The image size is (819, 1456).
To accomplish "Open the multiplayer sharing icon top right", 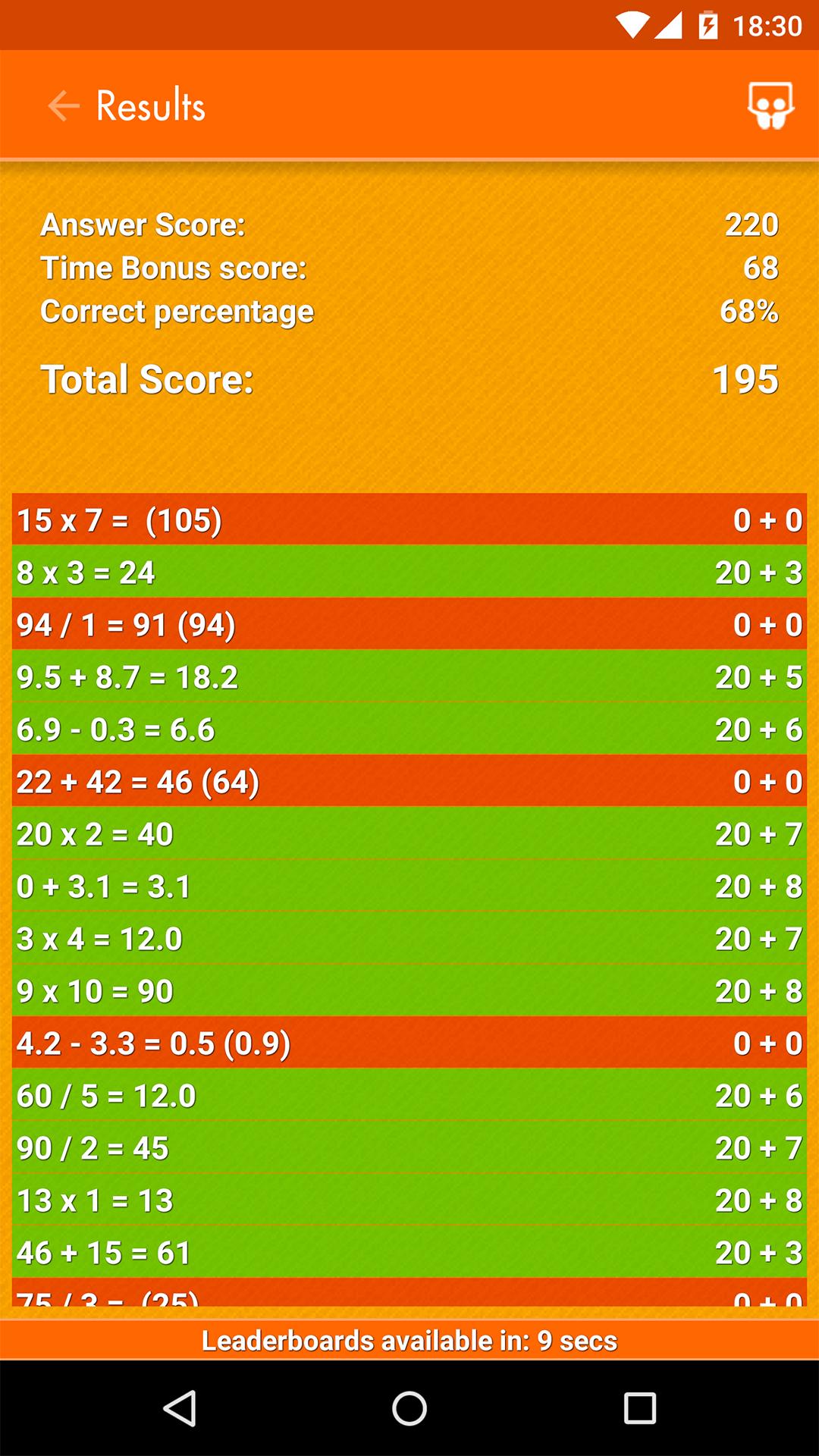I will (x=768, y=106).
